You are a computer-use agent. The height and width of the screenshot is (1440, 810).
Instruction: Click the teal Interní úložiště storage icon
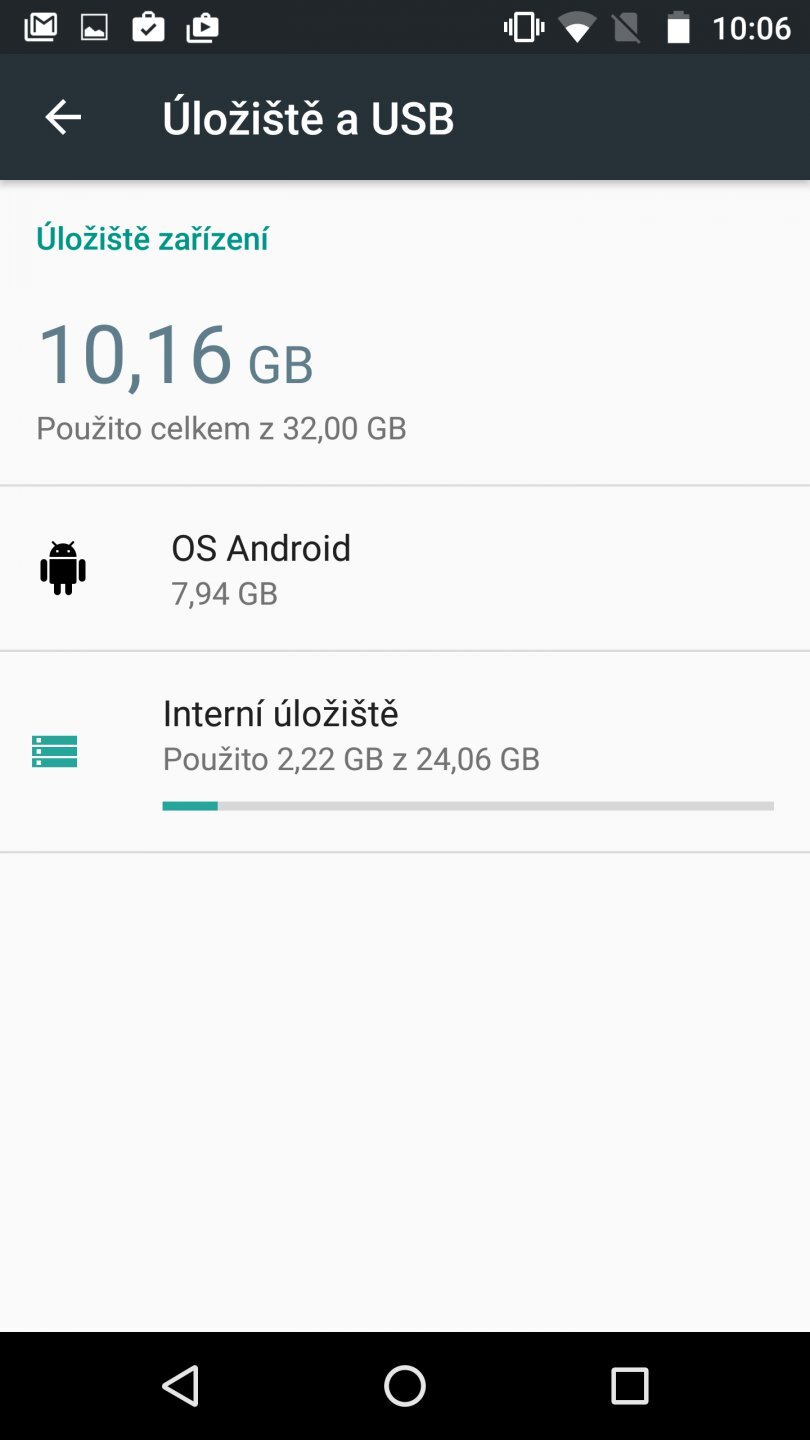[54, 751]
